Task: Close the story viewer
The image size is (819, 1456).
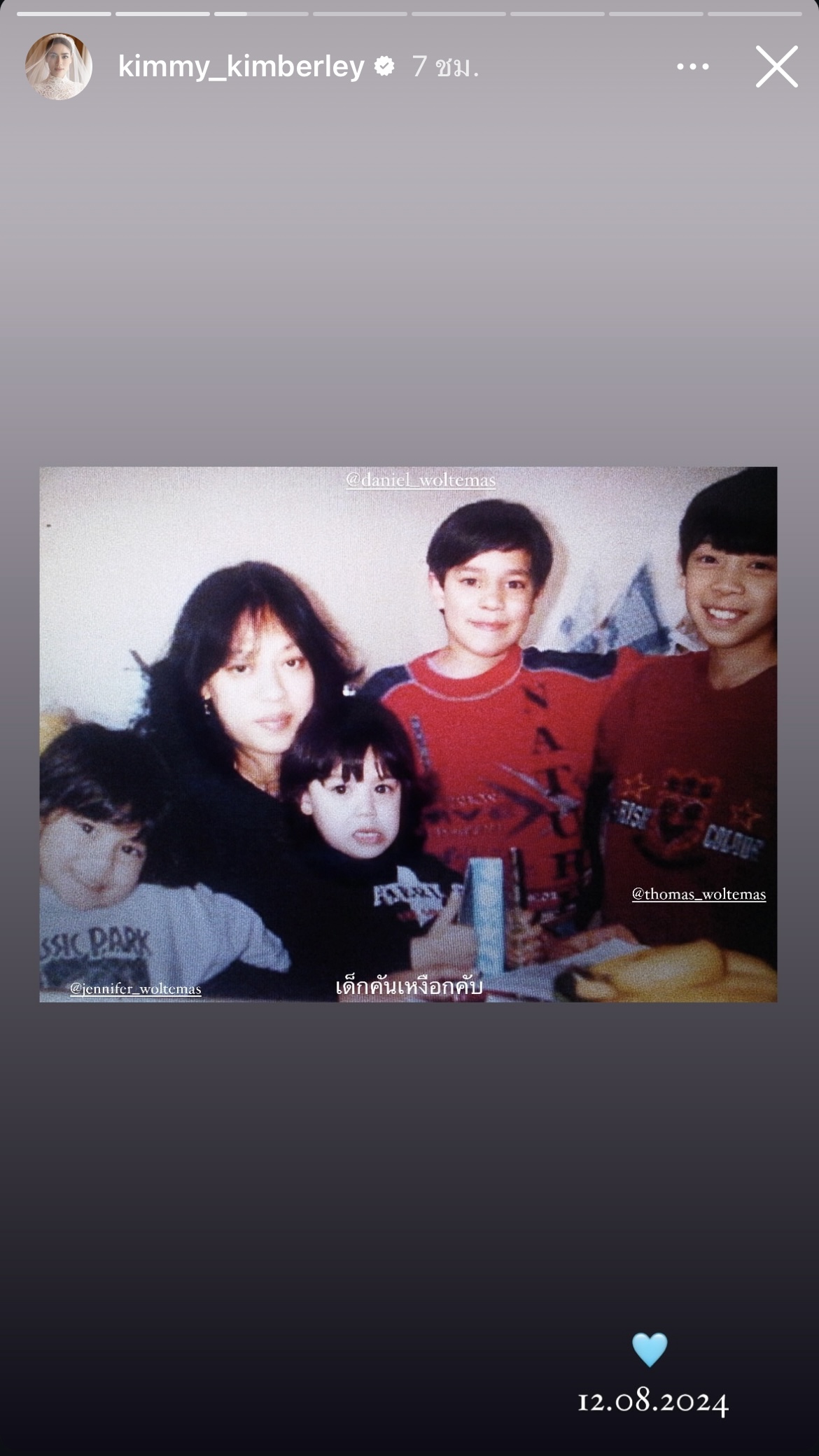Action: 776,66
